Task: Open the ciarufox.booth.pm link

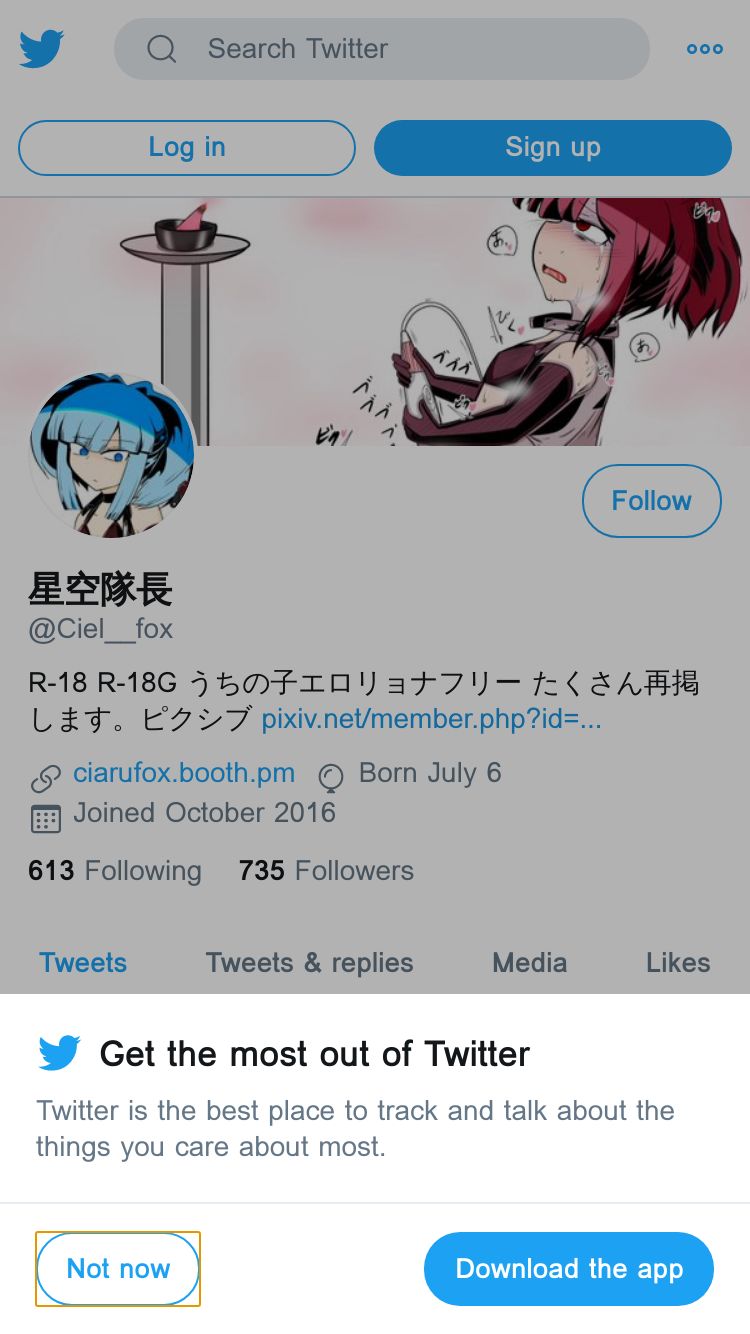Action: point(184,773)
